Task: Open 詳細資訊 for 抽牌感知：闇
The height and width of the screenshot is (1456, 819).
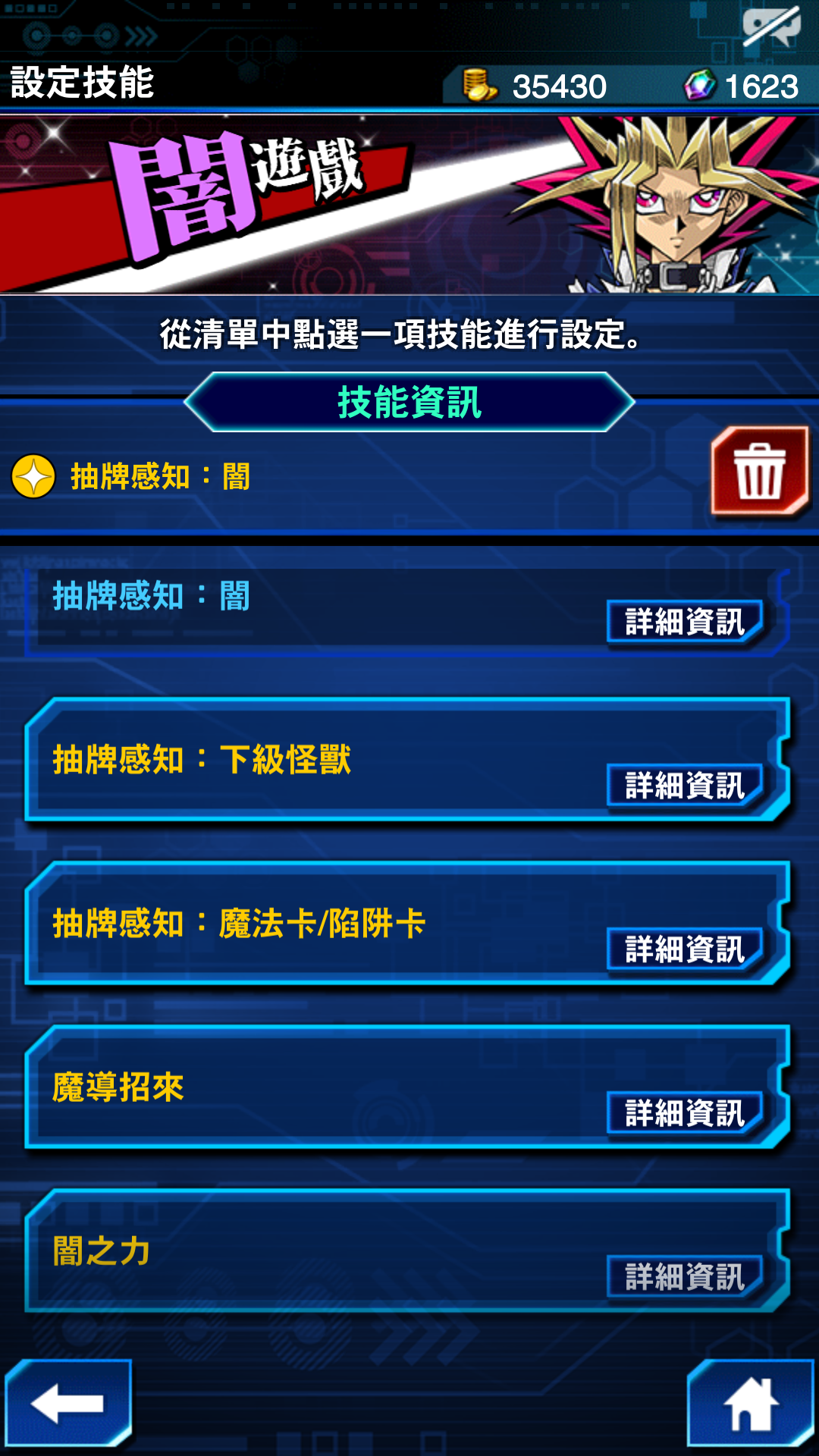Action: point(685,622)
